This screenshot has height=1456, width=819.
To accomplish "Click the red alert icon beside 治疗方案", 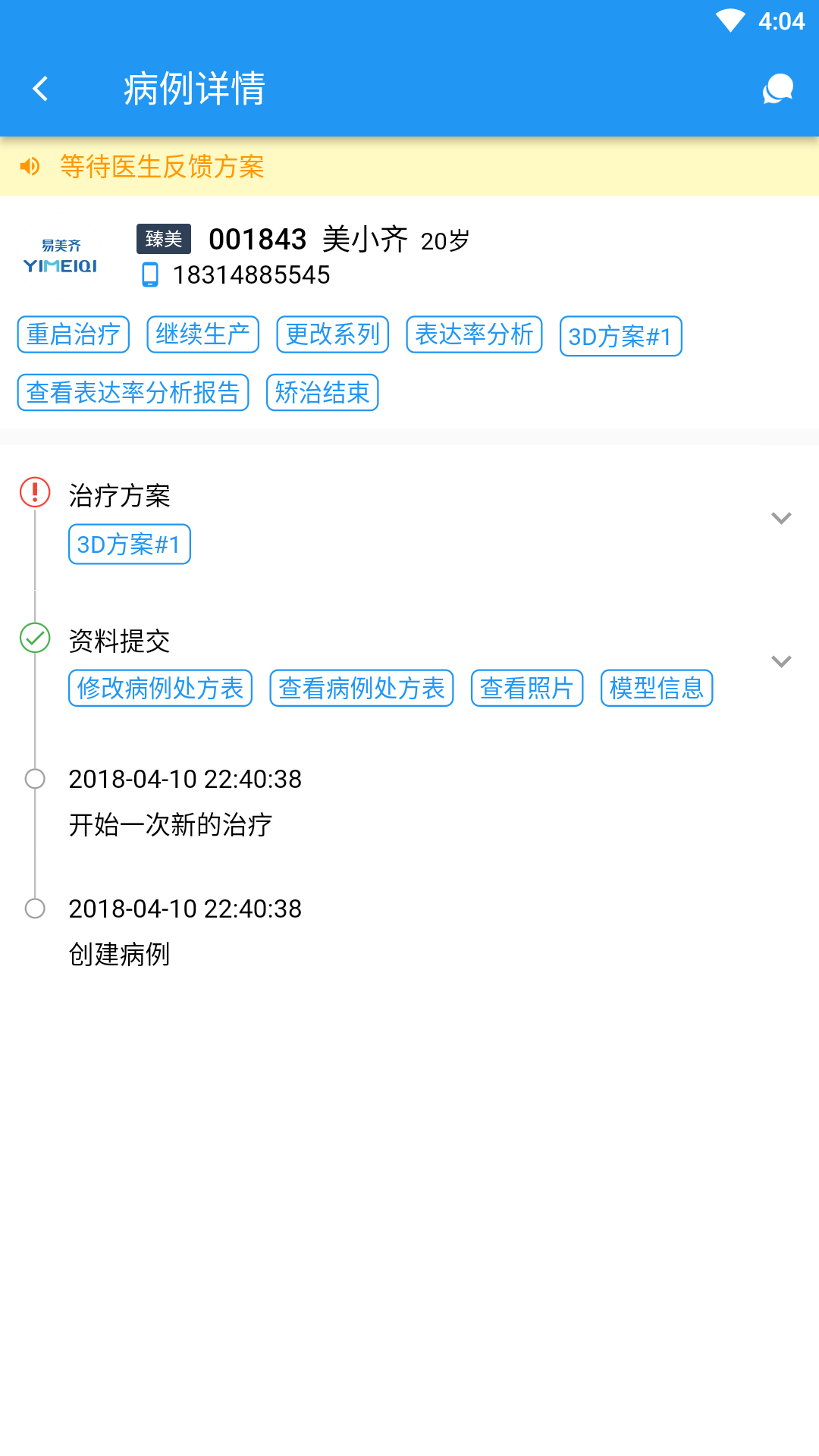I will coord(33,493).
